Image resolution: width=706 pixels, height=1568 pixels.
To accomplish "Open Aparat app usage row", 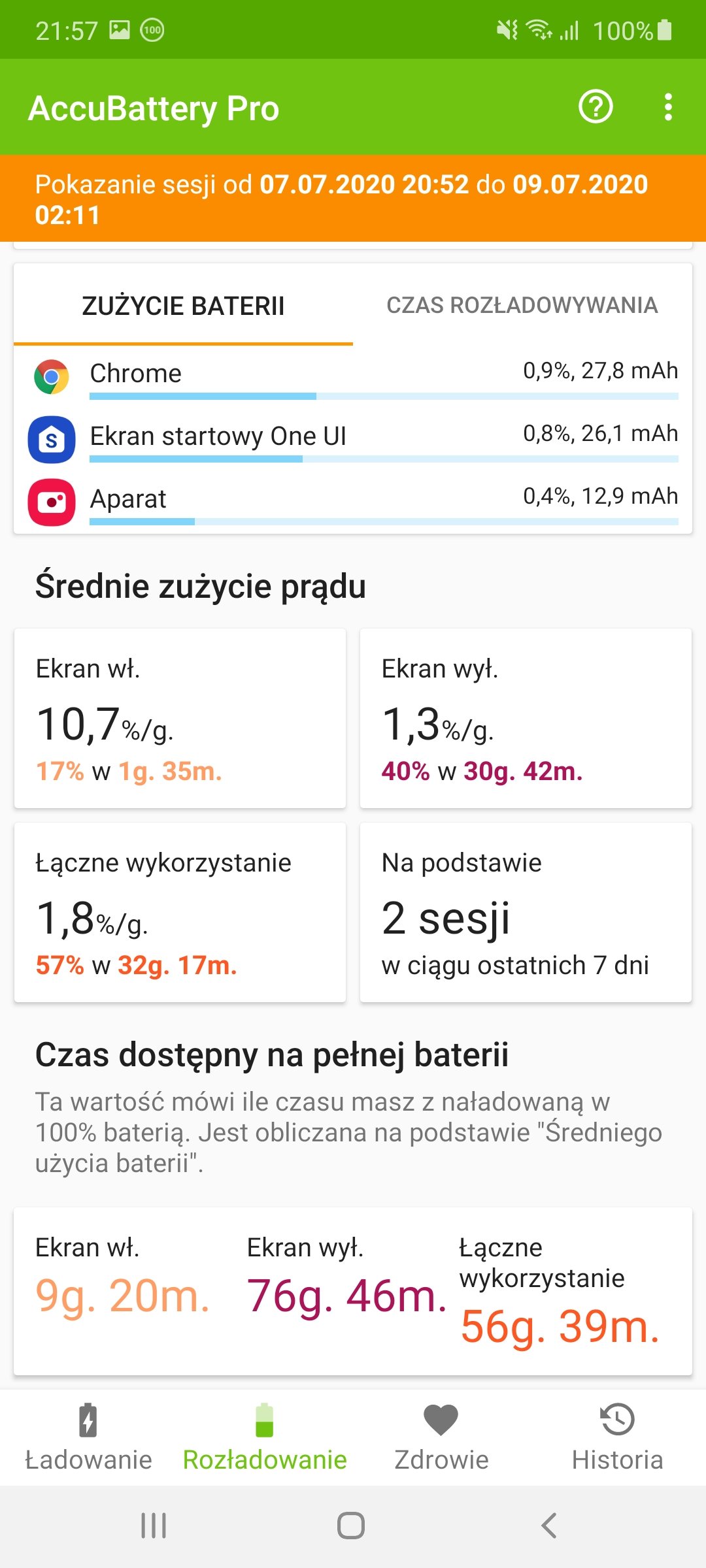I will click(353, 502).
